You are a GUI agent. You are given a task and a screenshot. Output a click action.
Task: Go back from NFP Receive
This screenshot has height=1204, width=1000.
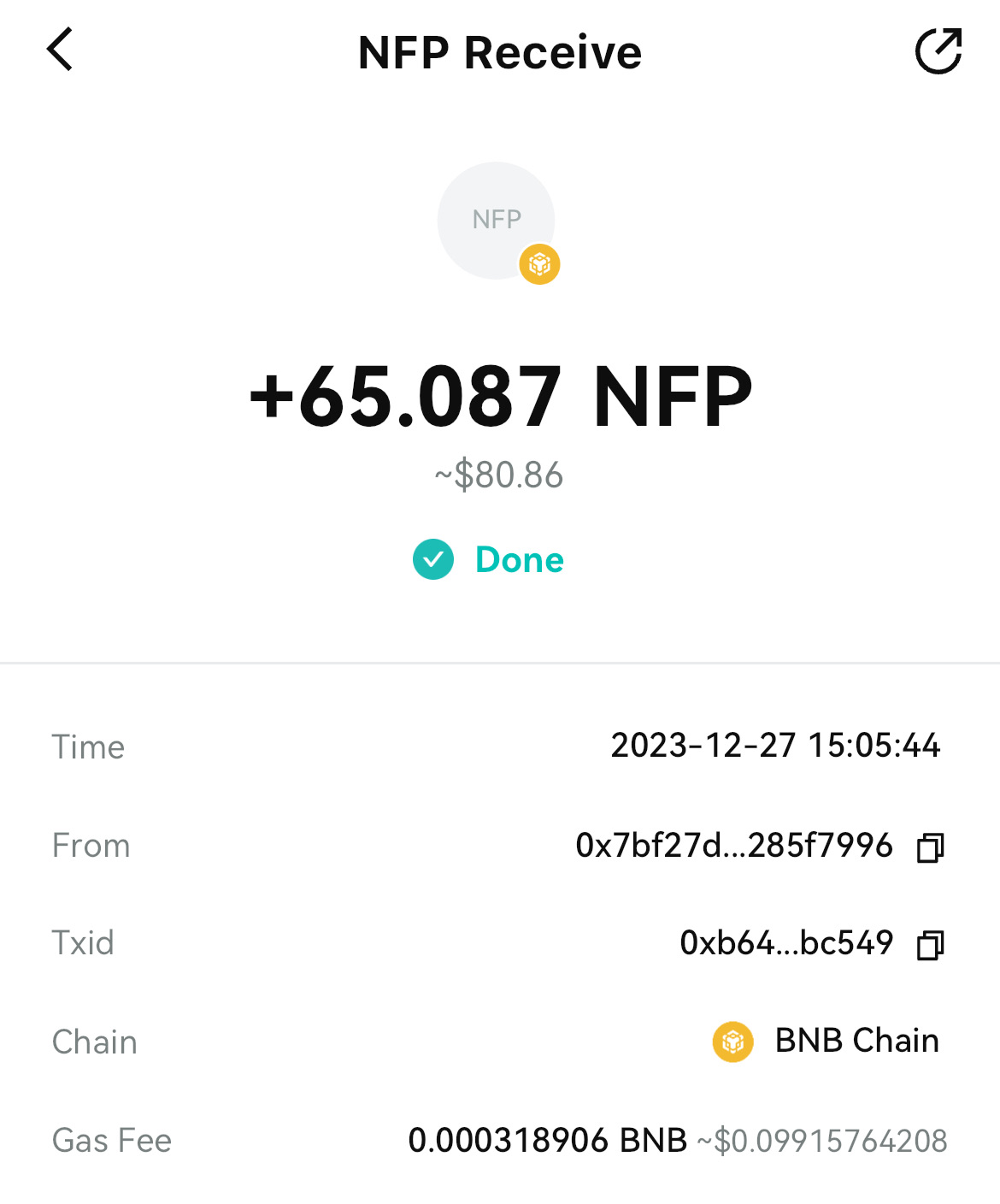60,50
